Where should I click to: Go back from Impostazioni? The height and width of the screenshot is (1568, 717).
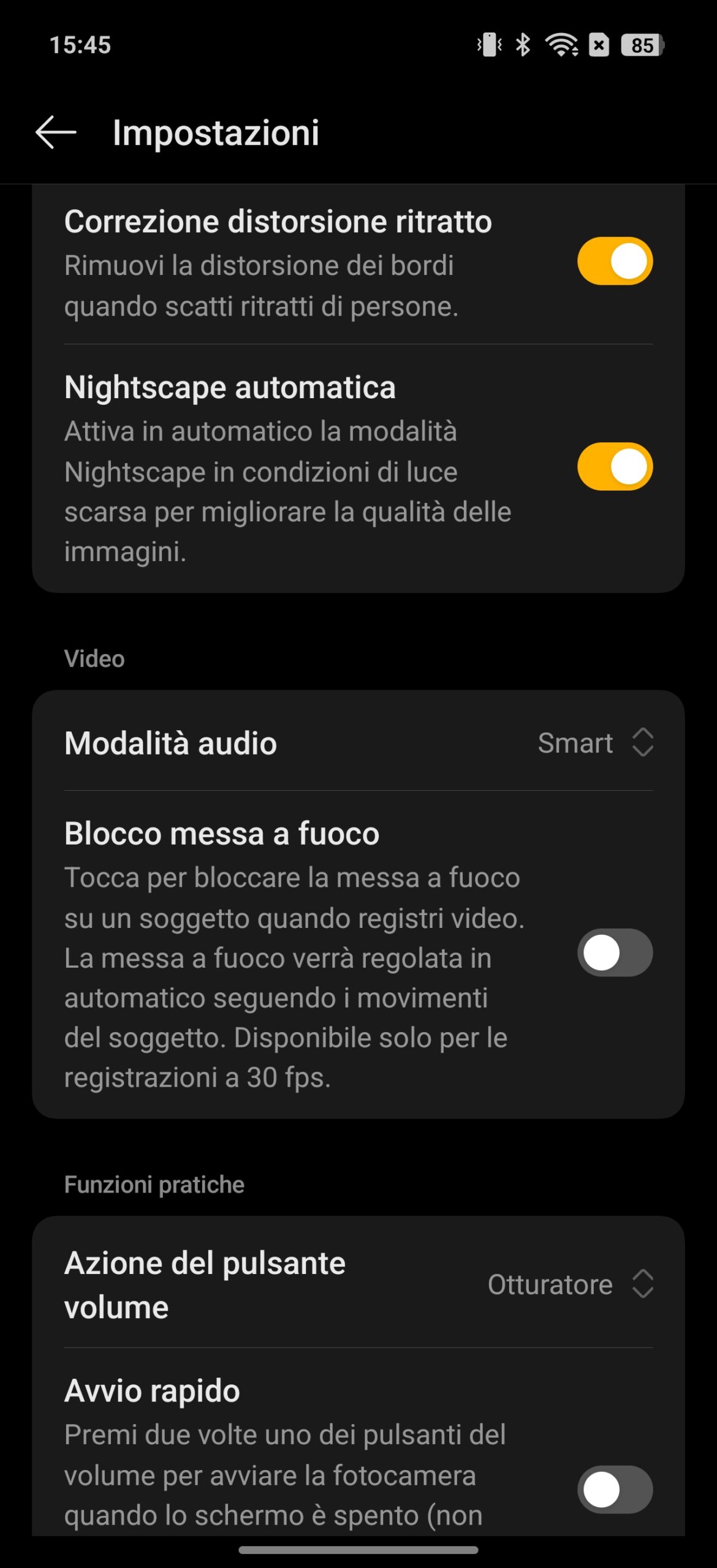point(56,132)
